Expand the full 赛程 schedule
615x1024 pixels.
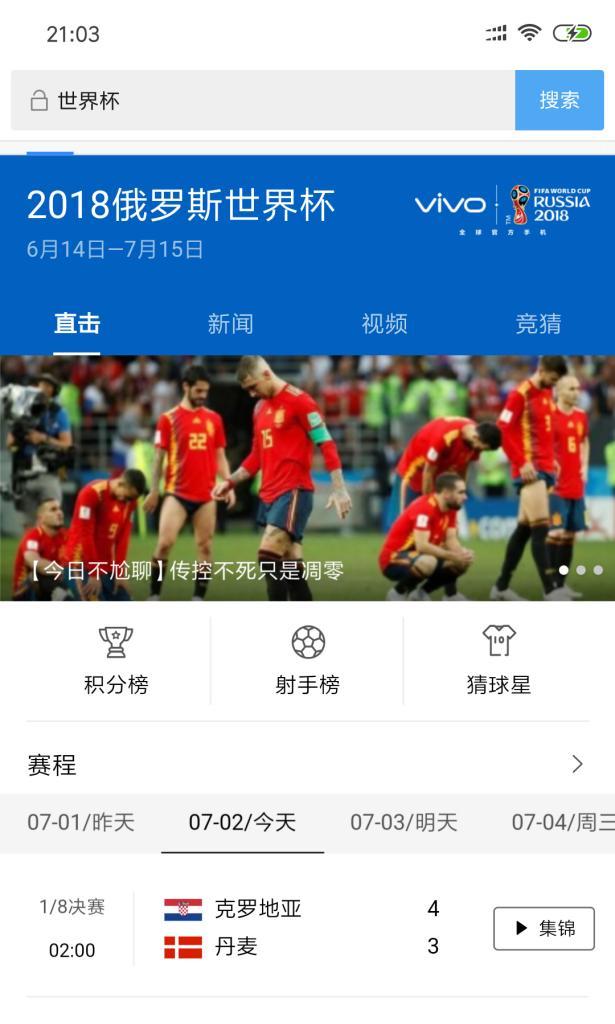pos(576,765)
